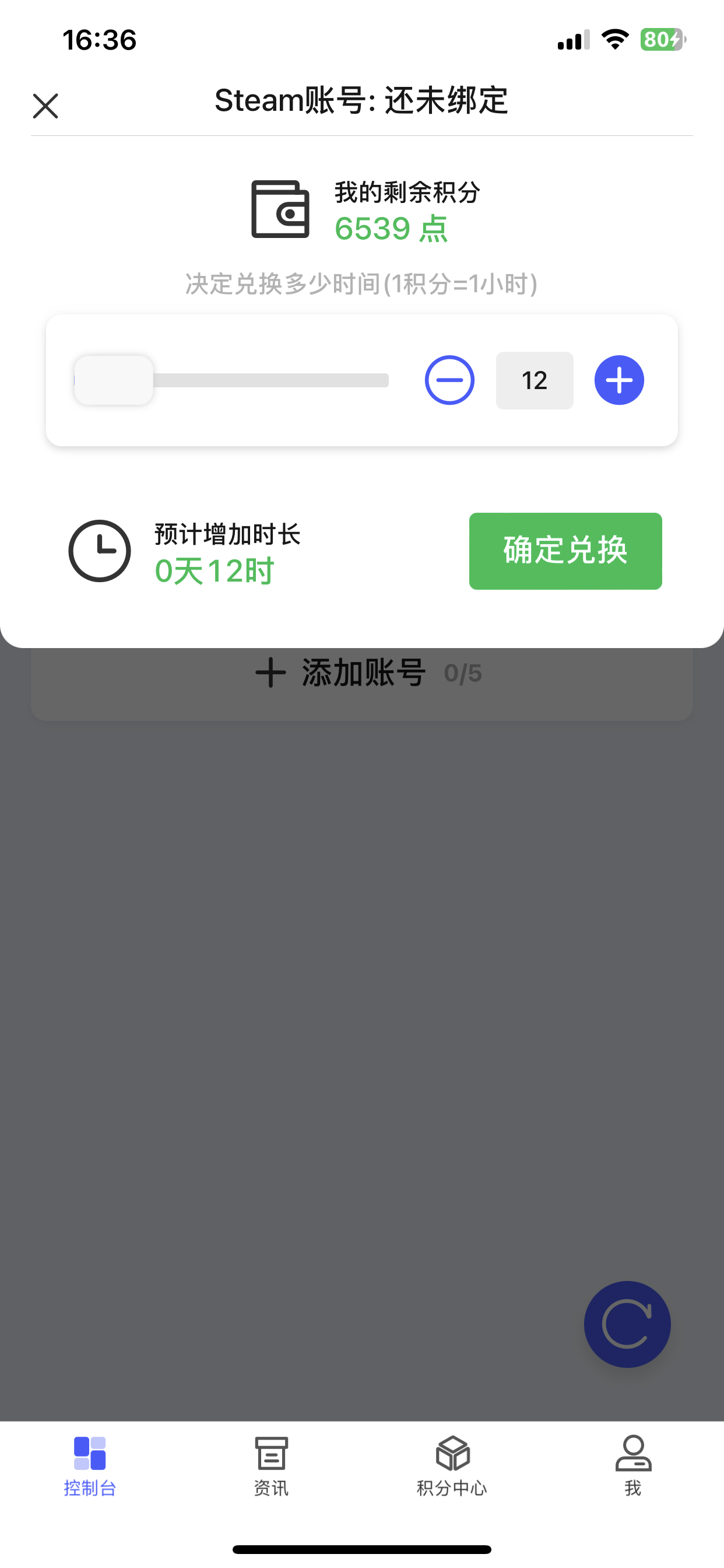The image size is (724, 1568).
Task: Tap the hours value field showing 12
Action: [x=534, y=380]
